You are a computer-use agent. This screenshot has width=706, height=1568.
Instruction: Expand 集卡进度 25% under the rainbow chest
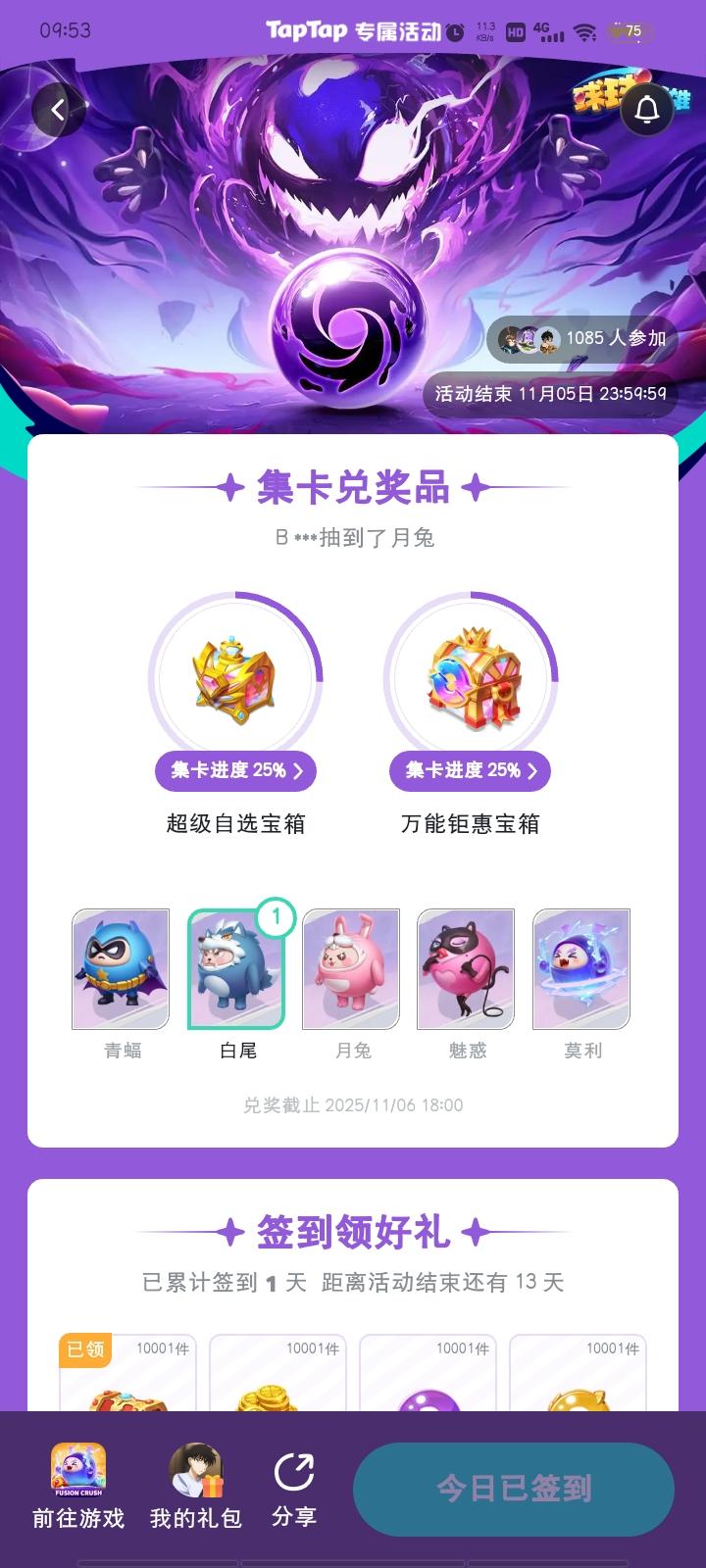pos(470,772)
